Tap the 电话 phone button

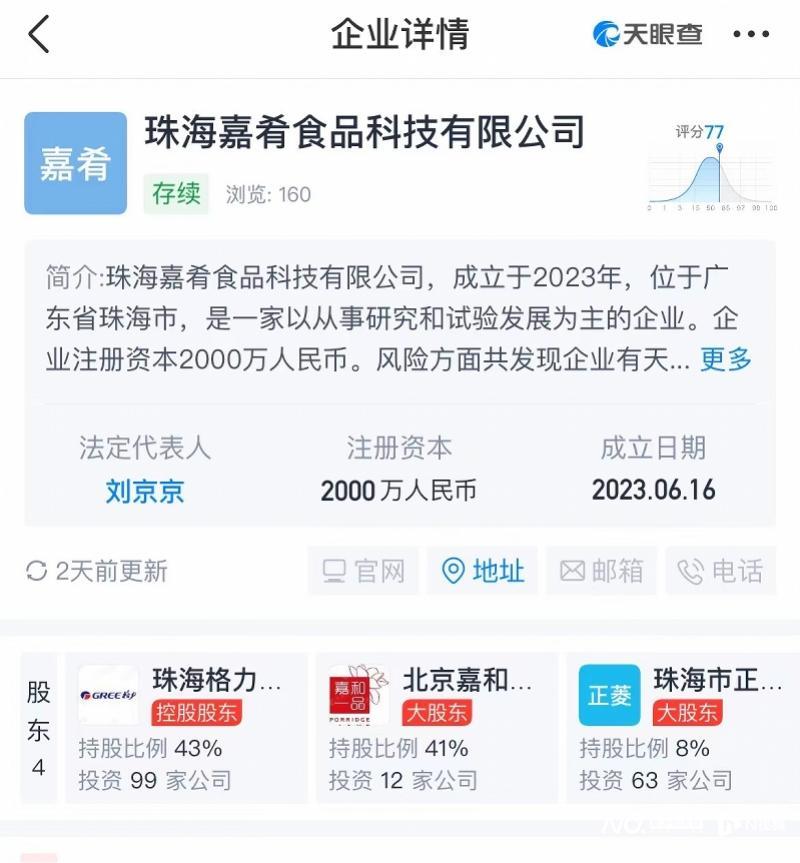(720, 571)
